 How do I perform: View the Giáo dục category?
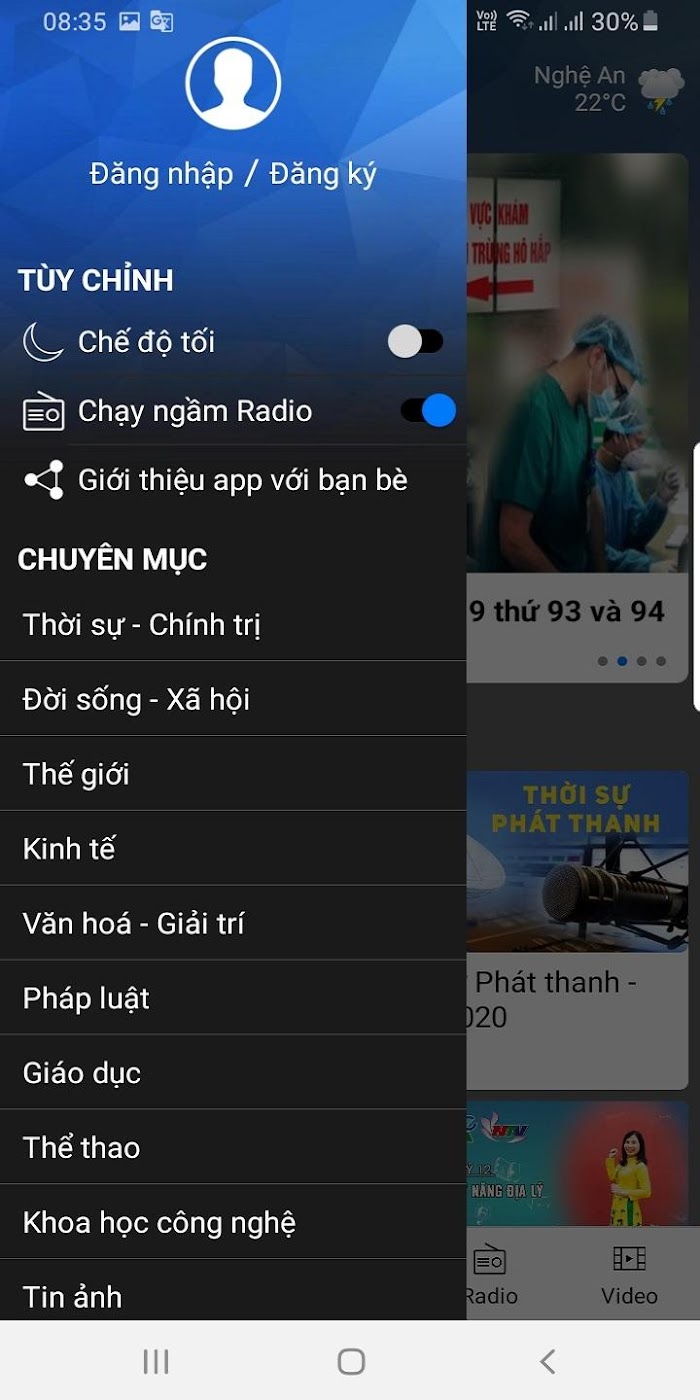click(x=233, y=1073)
